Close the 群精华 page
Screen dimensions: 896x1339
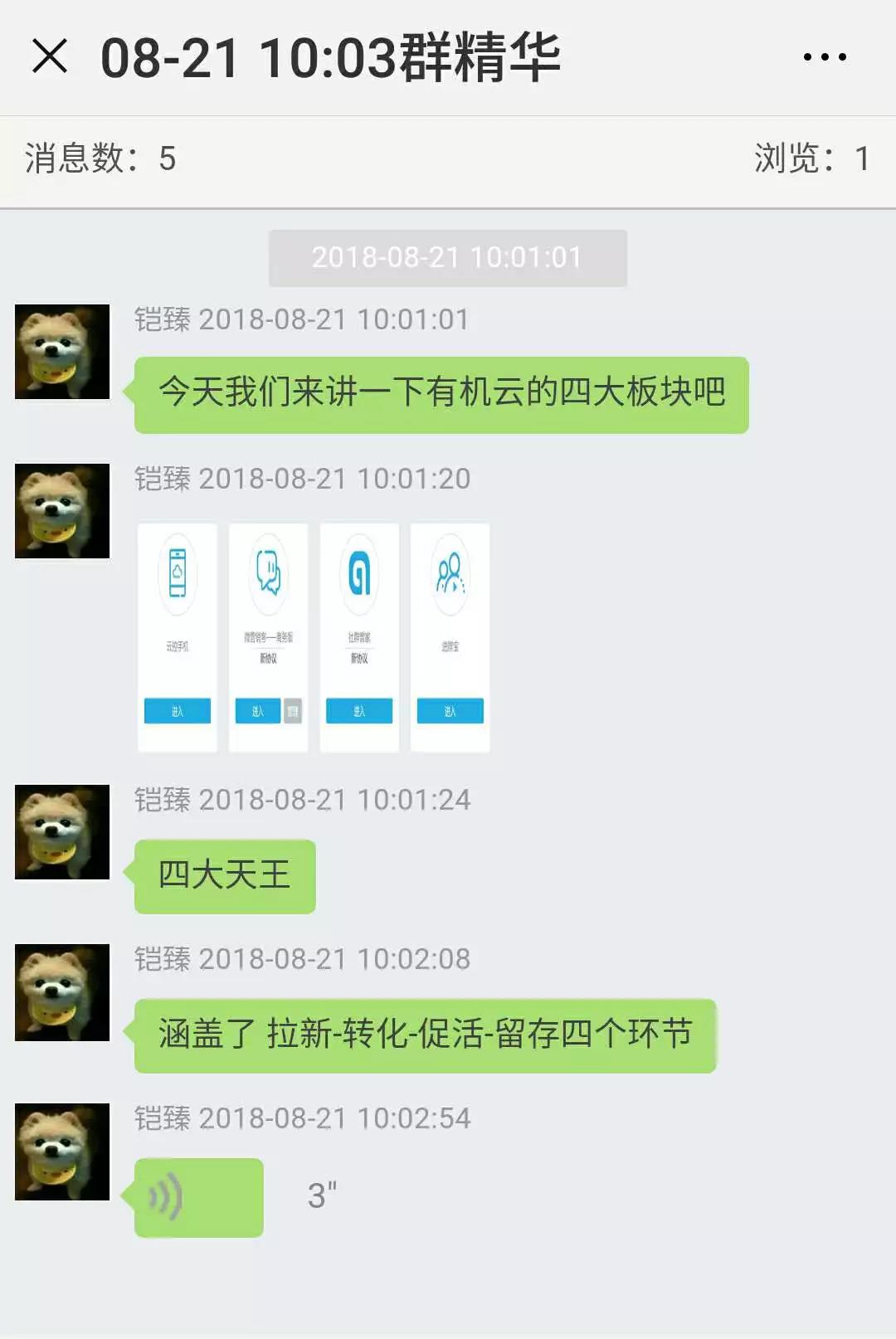point(50,57)
